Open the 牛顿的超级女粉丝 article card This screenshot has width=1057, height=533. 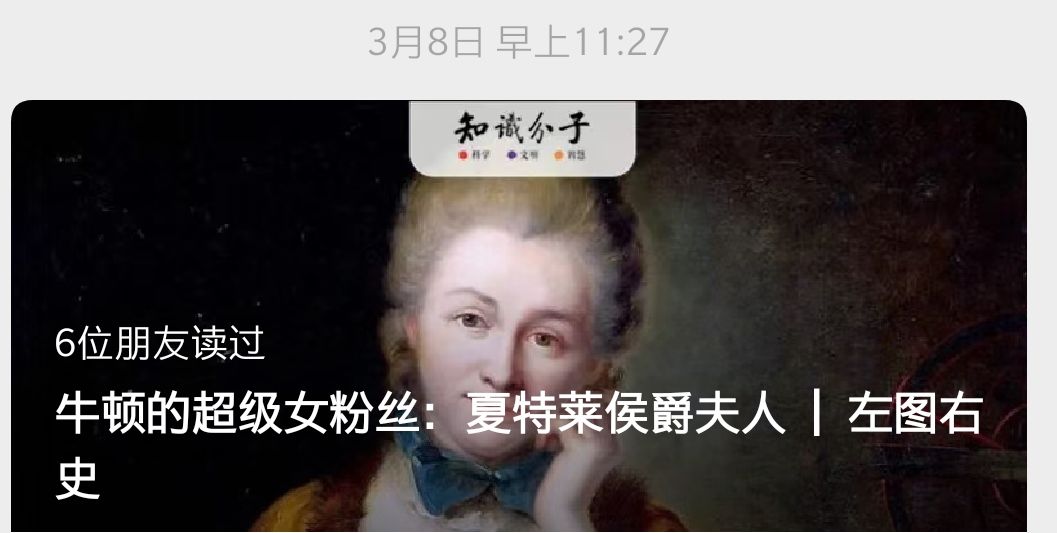519,316
